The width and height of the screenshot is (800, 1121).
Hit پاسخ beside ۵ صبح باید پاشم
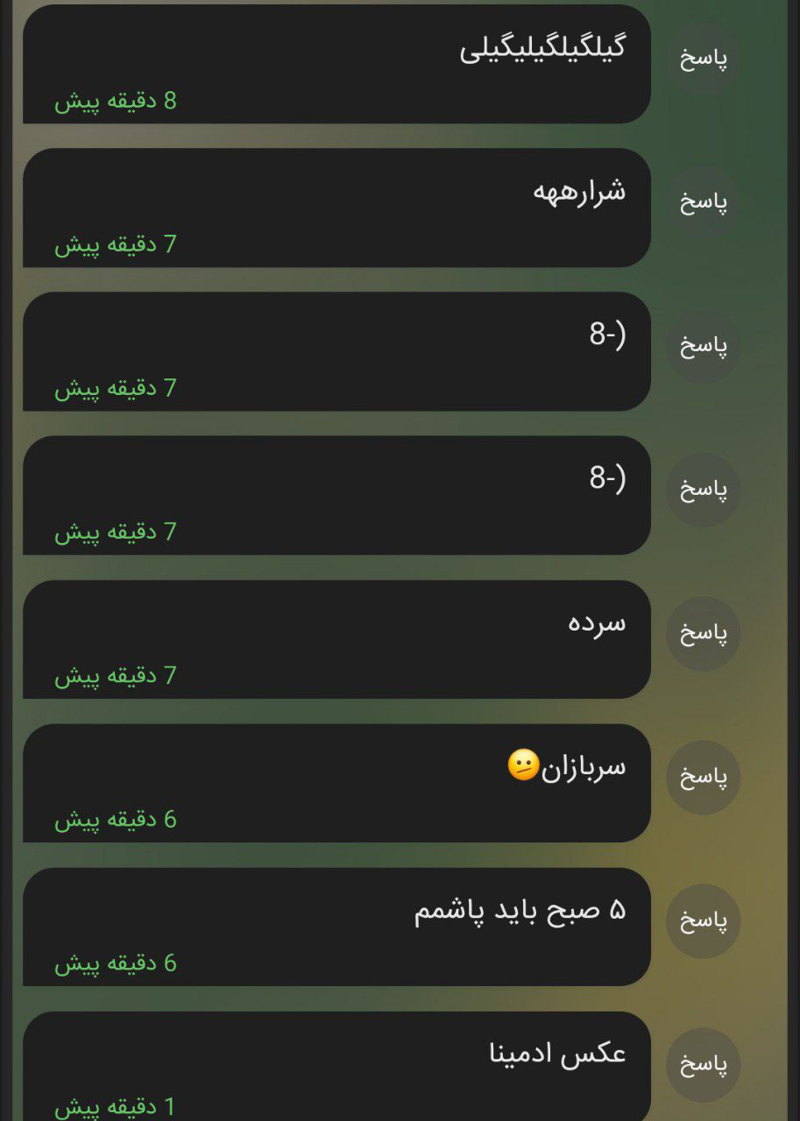point(703,921)
